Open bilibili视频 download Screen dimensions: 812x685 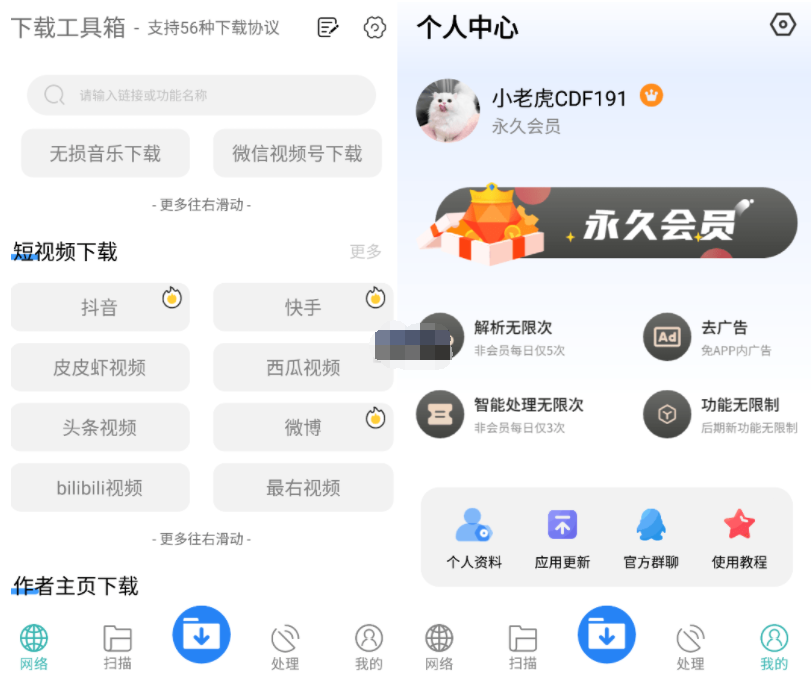click(x=100, y=488)
